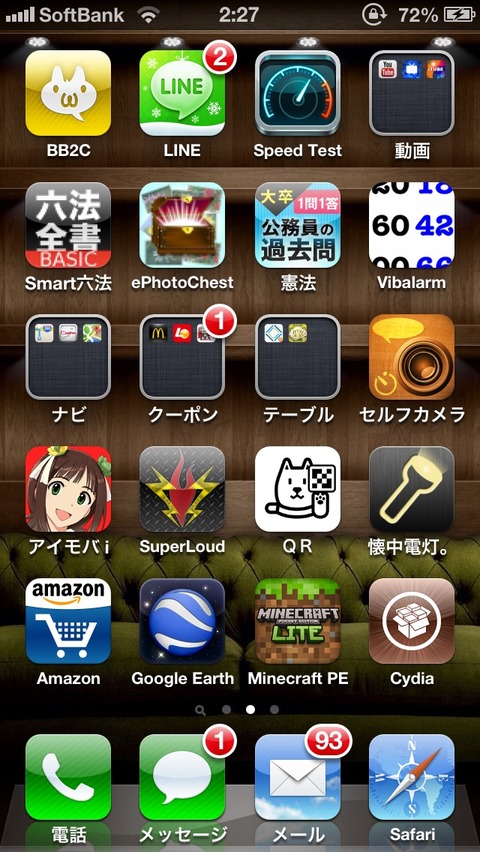Launch Google Earth

click(182, 621)
